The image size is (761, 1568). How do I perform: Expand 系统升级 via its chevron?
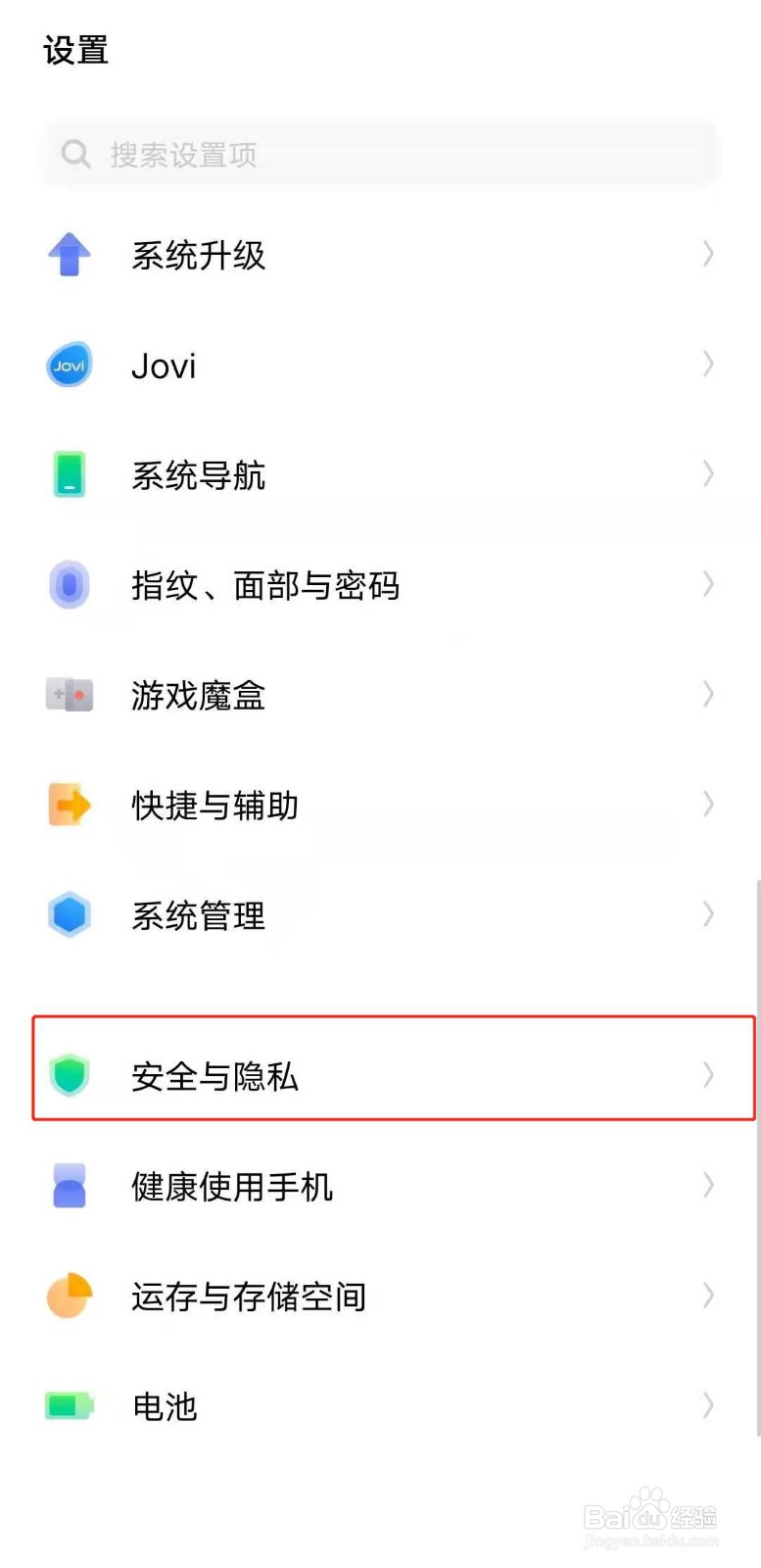(708, 254)
